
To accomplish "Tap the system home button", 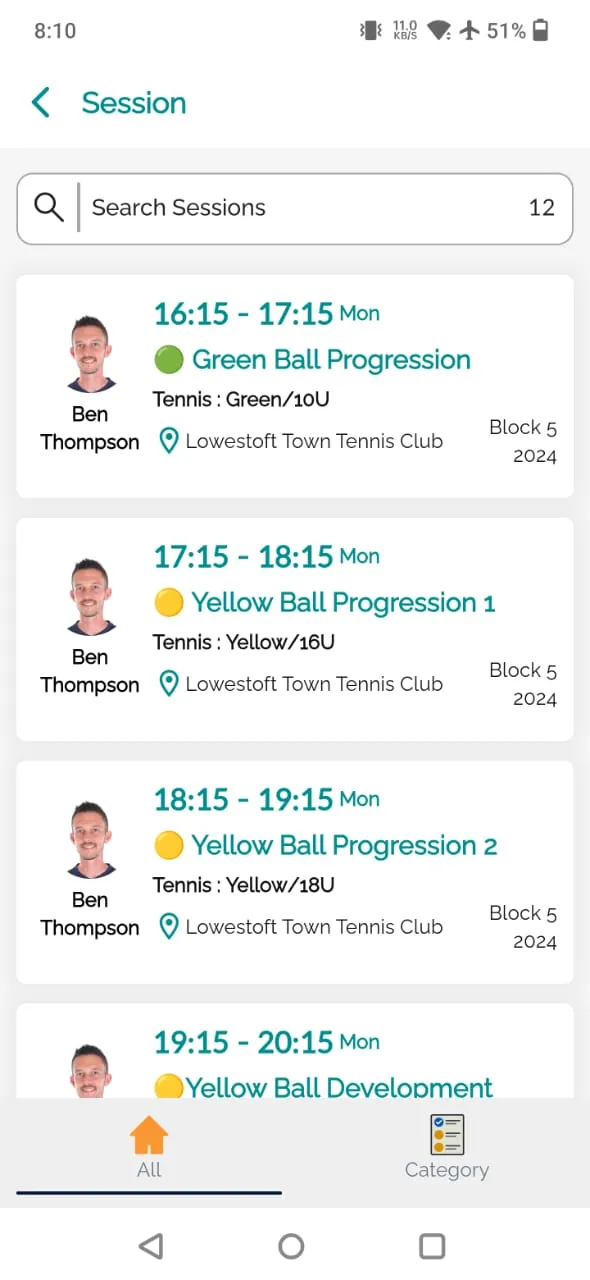I will click(x=291, y=1245).
